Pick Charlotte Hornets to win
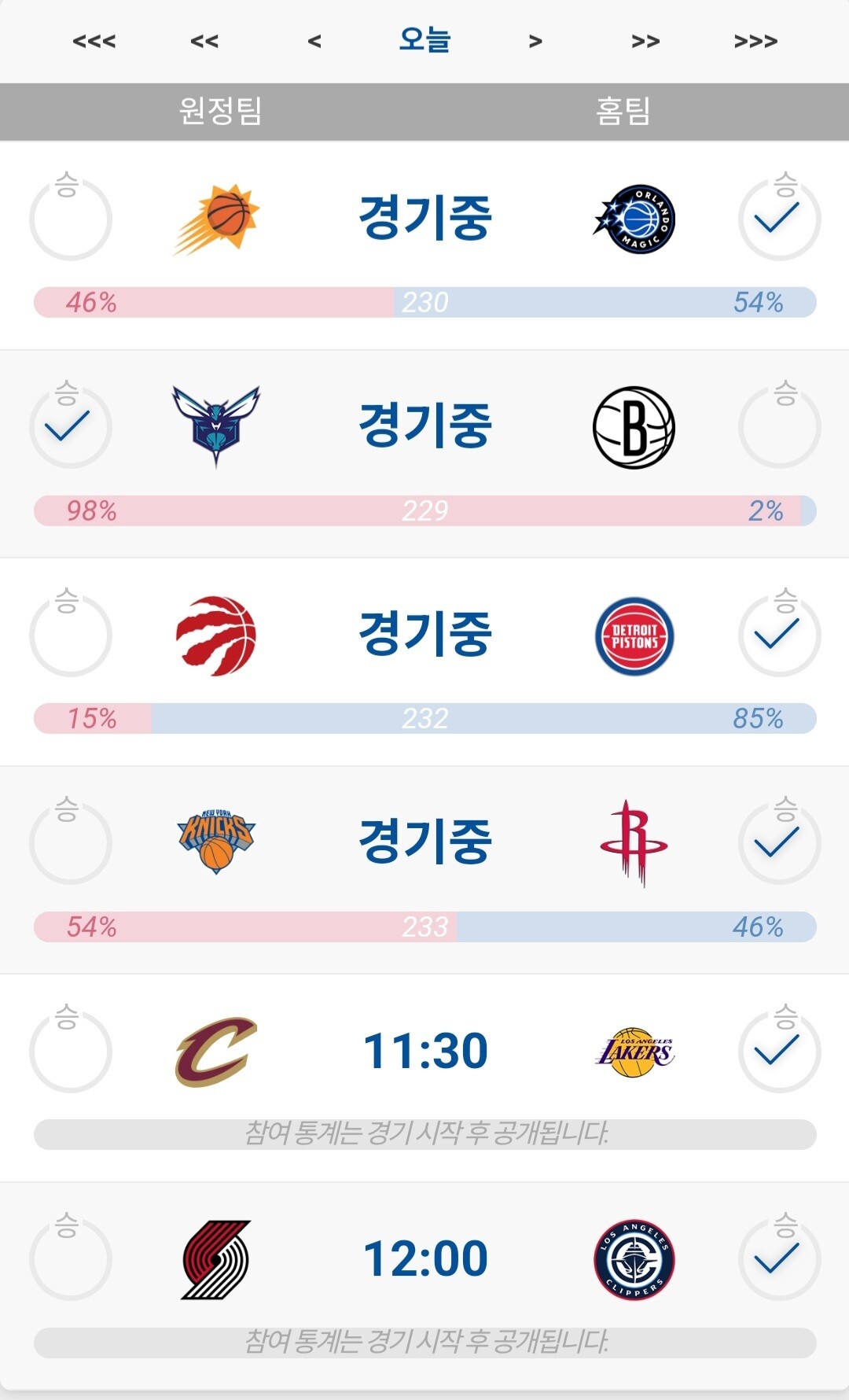Viewport: 849px width, 1400px height. [x=71, y=427]
